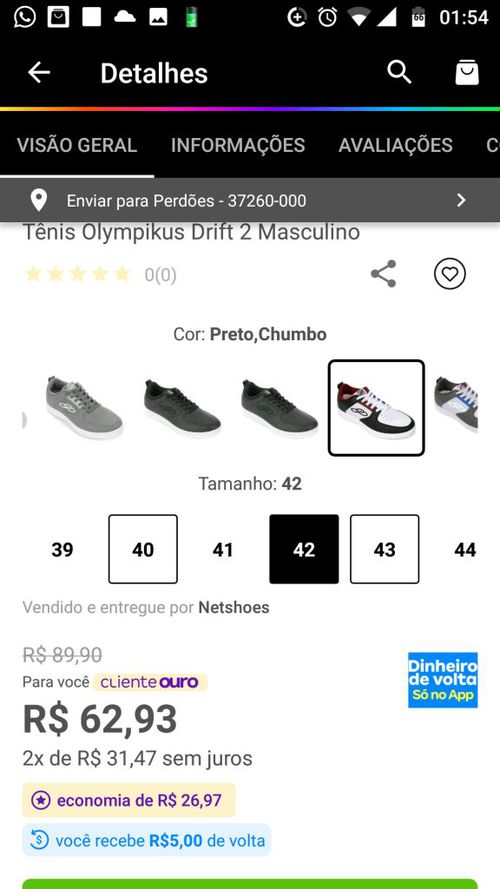Choose size 40
Screen dimensions: 500x889
[143, 549]
